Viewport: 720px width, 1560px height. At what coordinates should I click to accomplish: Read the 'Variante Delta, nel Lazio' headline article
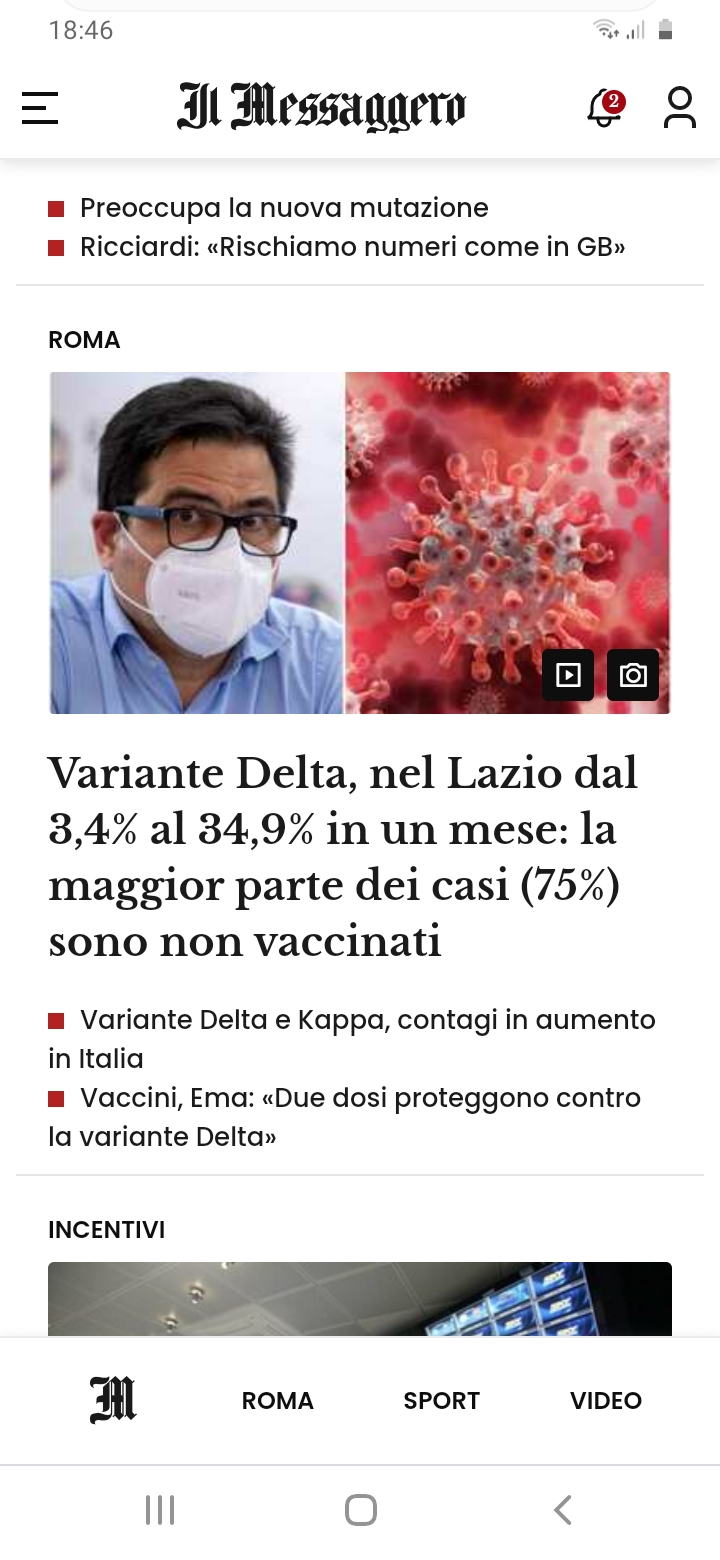click(x=344, y=857)
